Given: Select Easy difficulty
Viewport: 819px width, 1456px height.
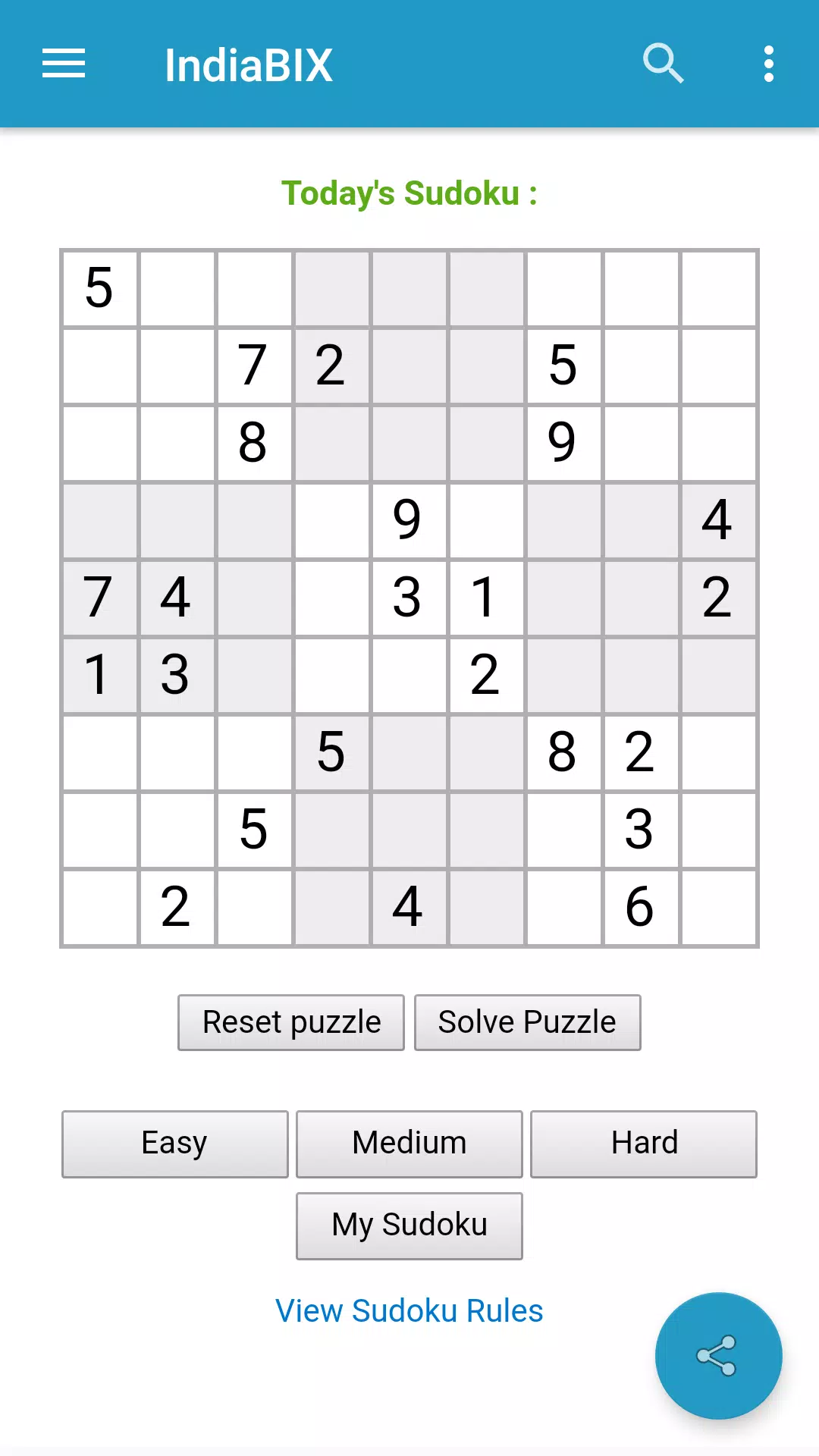Looking at the screenshot, I should tap(174, 1144).
